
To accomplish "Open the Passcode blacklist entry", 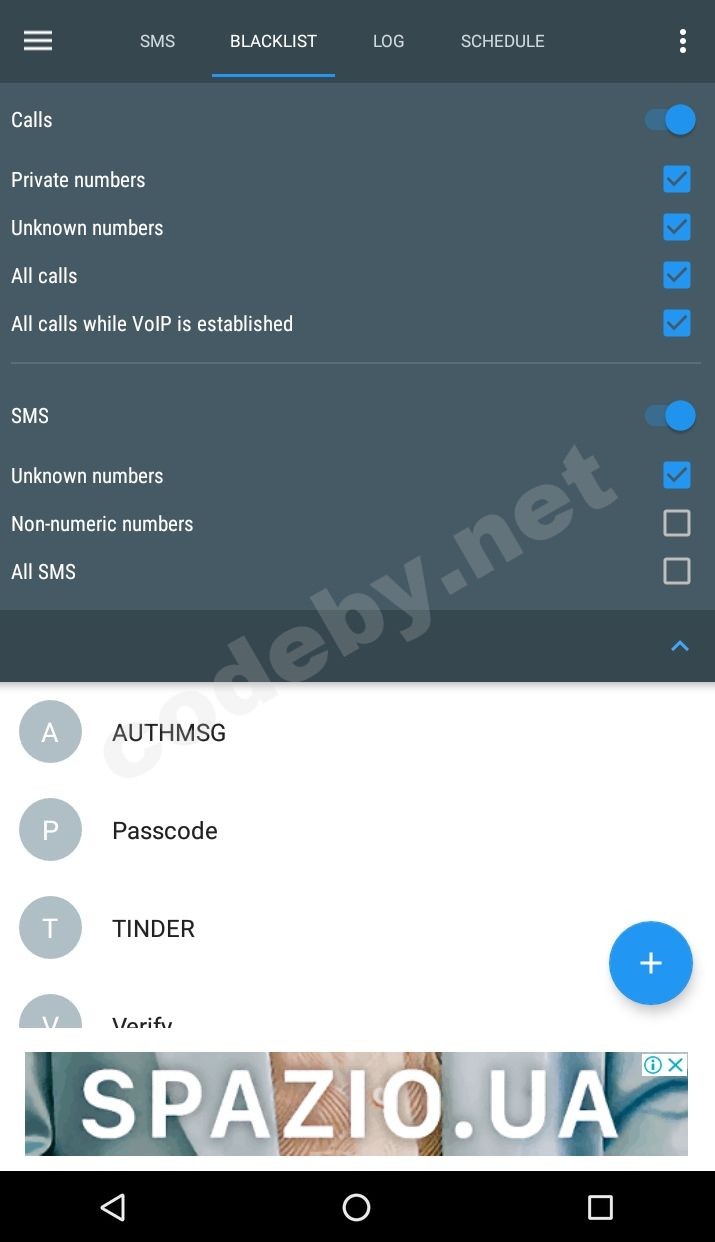I will tap(165, 831).
